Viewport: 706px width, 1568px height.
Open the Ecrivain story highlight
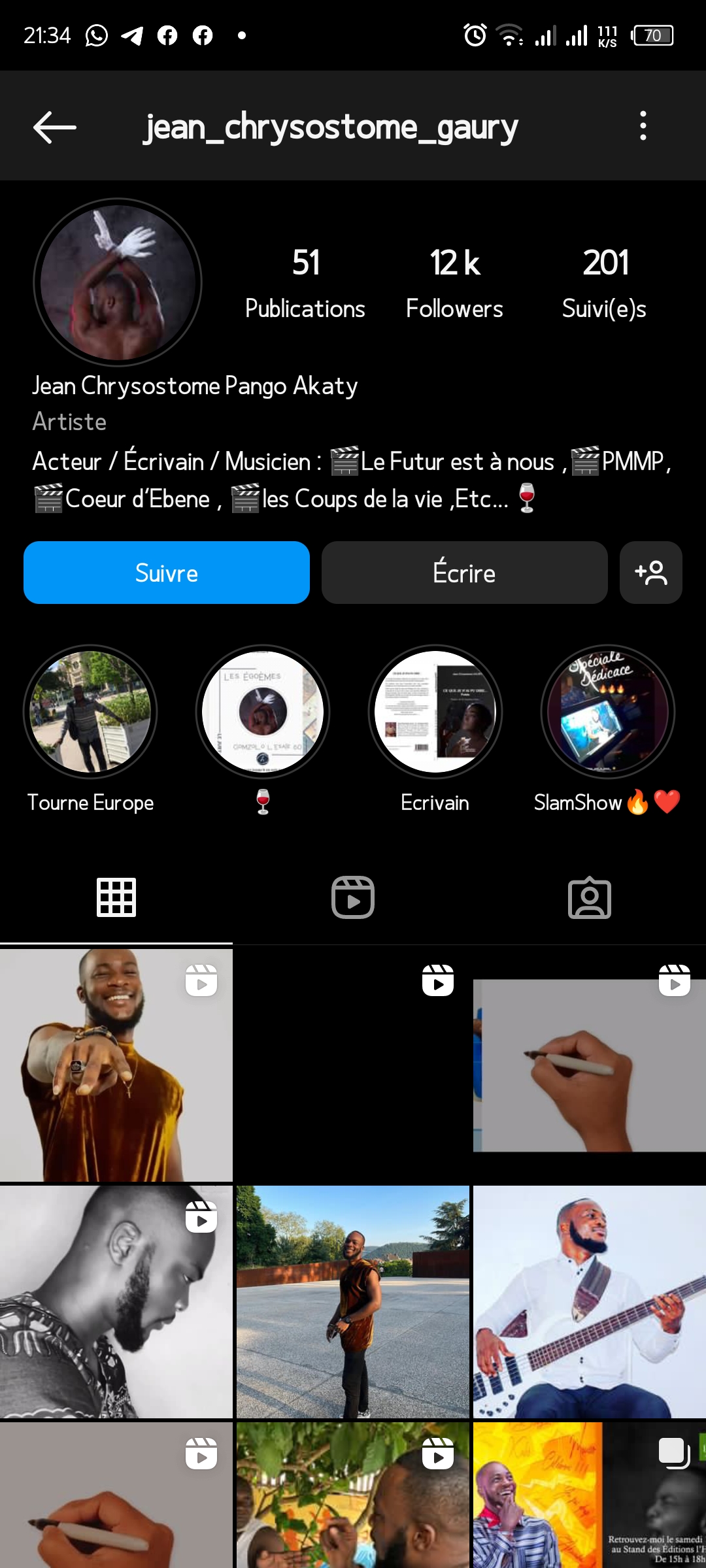click(x=435, y=712)
